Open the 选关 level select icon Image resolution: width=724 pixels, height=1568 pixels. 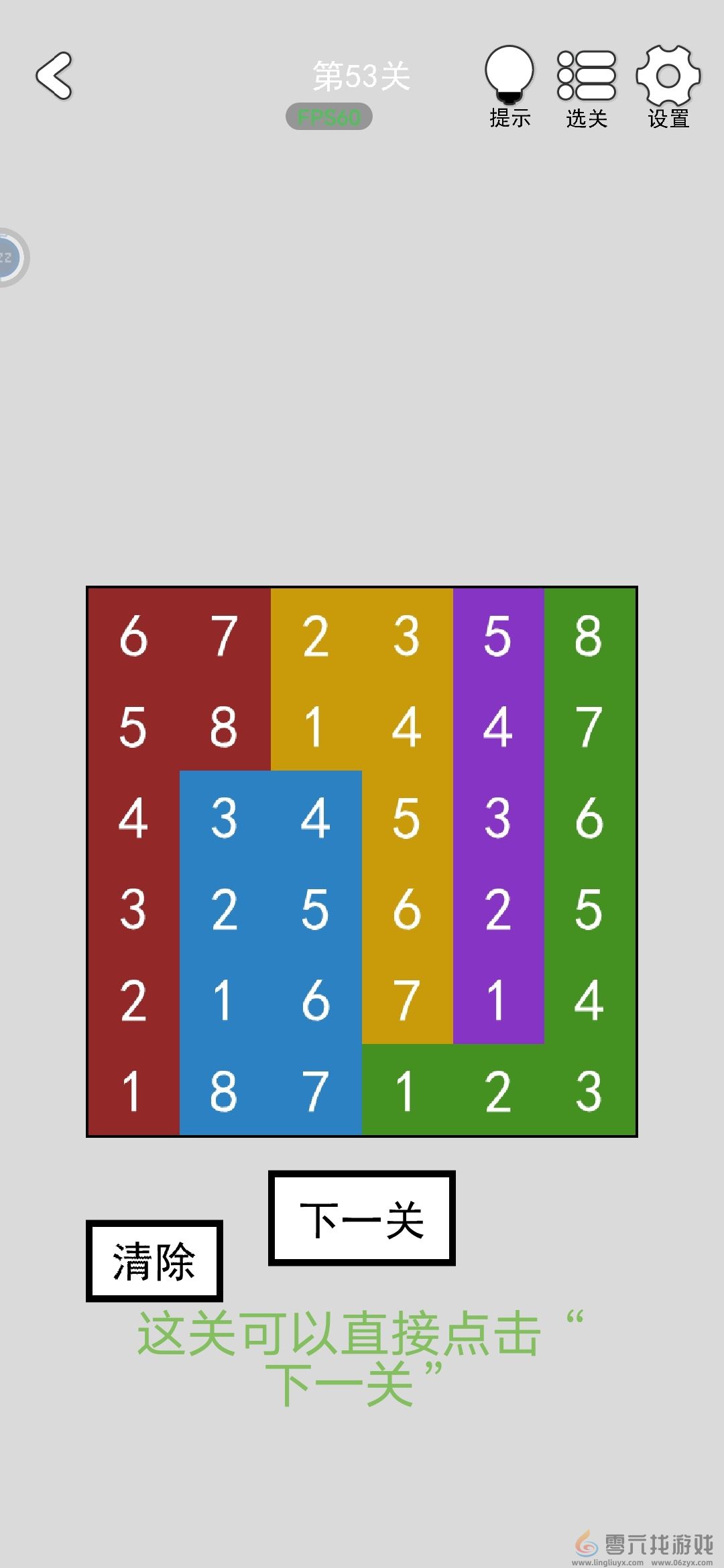[x=586, y=74]
